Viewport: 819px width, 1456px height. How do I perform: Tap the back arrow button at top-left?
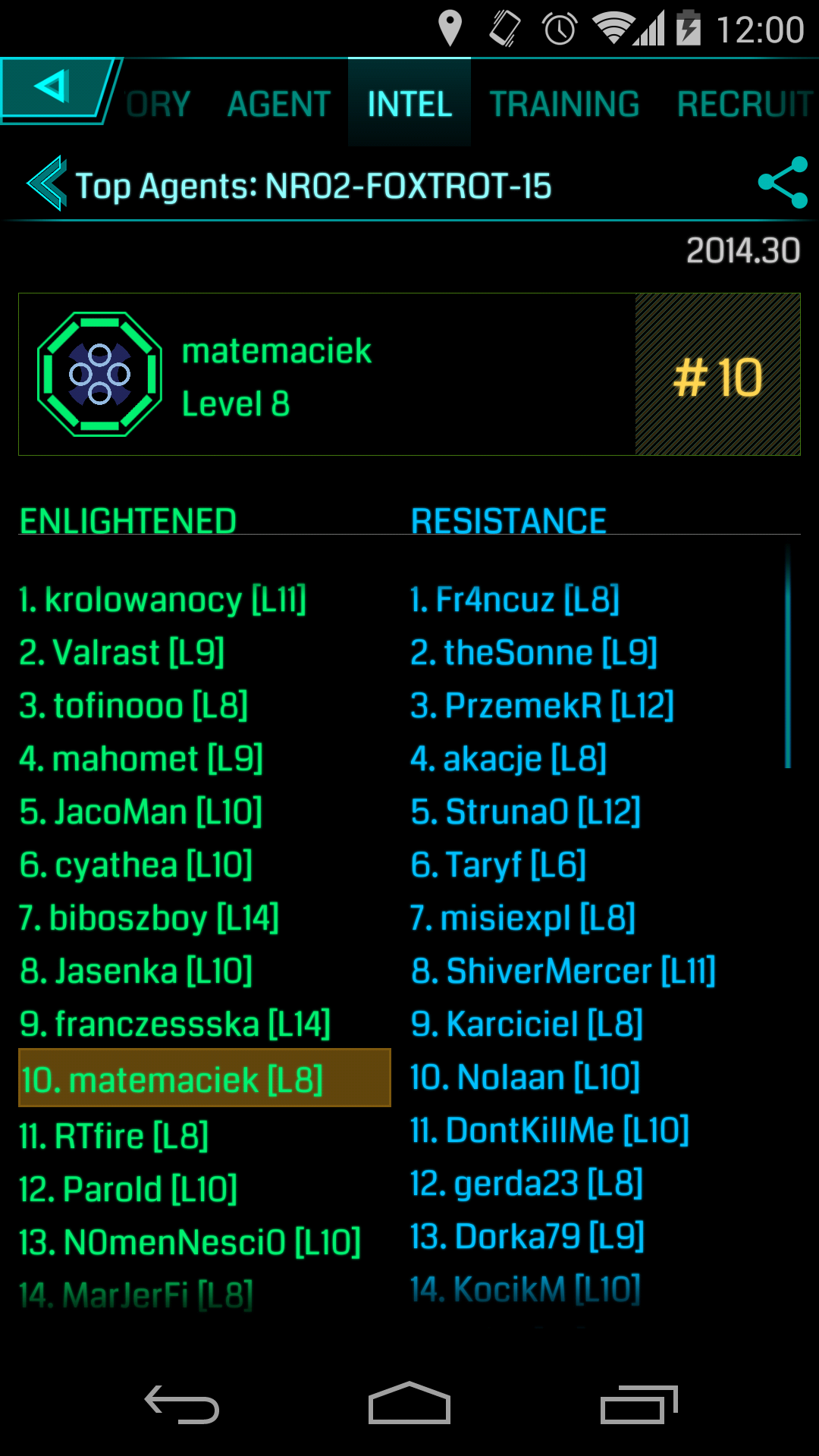click(53, 89)
